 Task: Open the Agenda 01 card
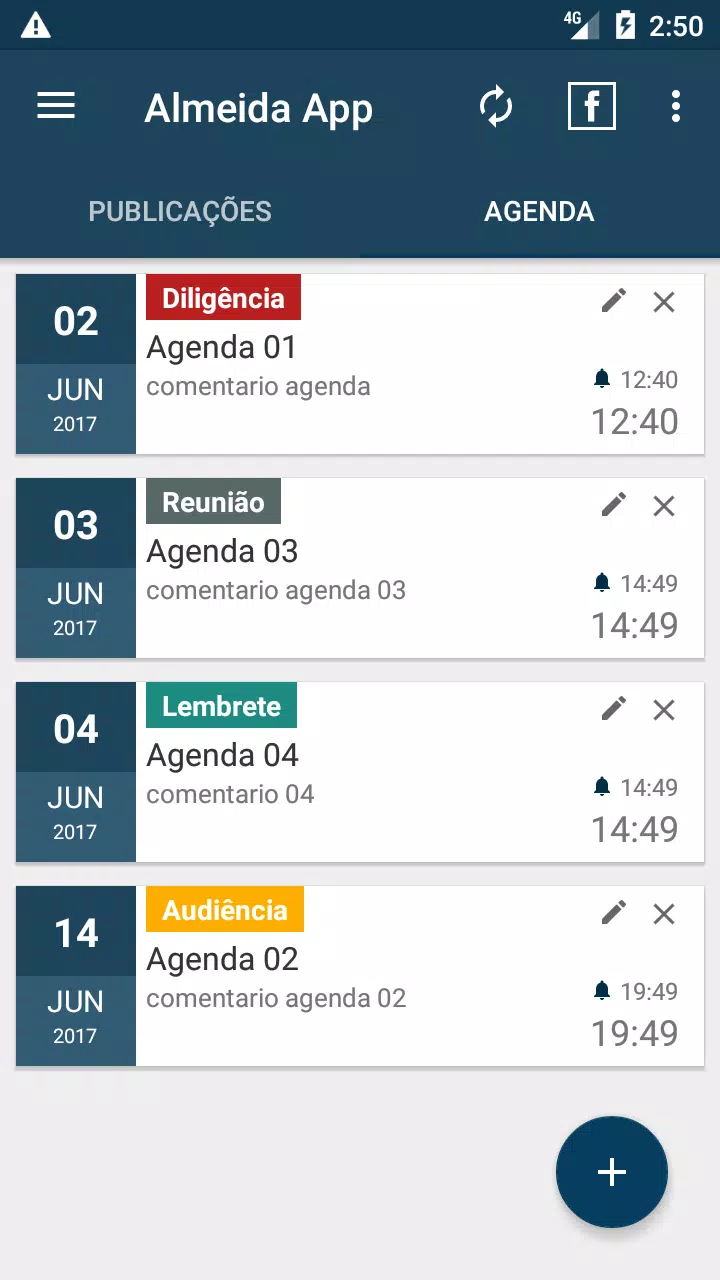360,364
